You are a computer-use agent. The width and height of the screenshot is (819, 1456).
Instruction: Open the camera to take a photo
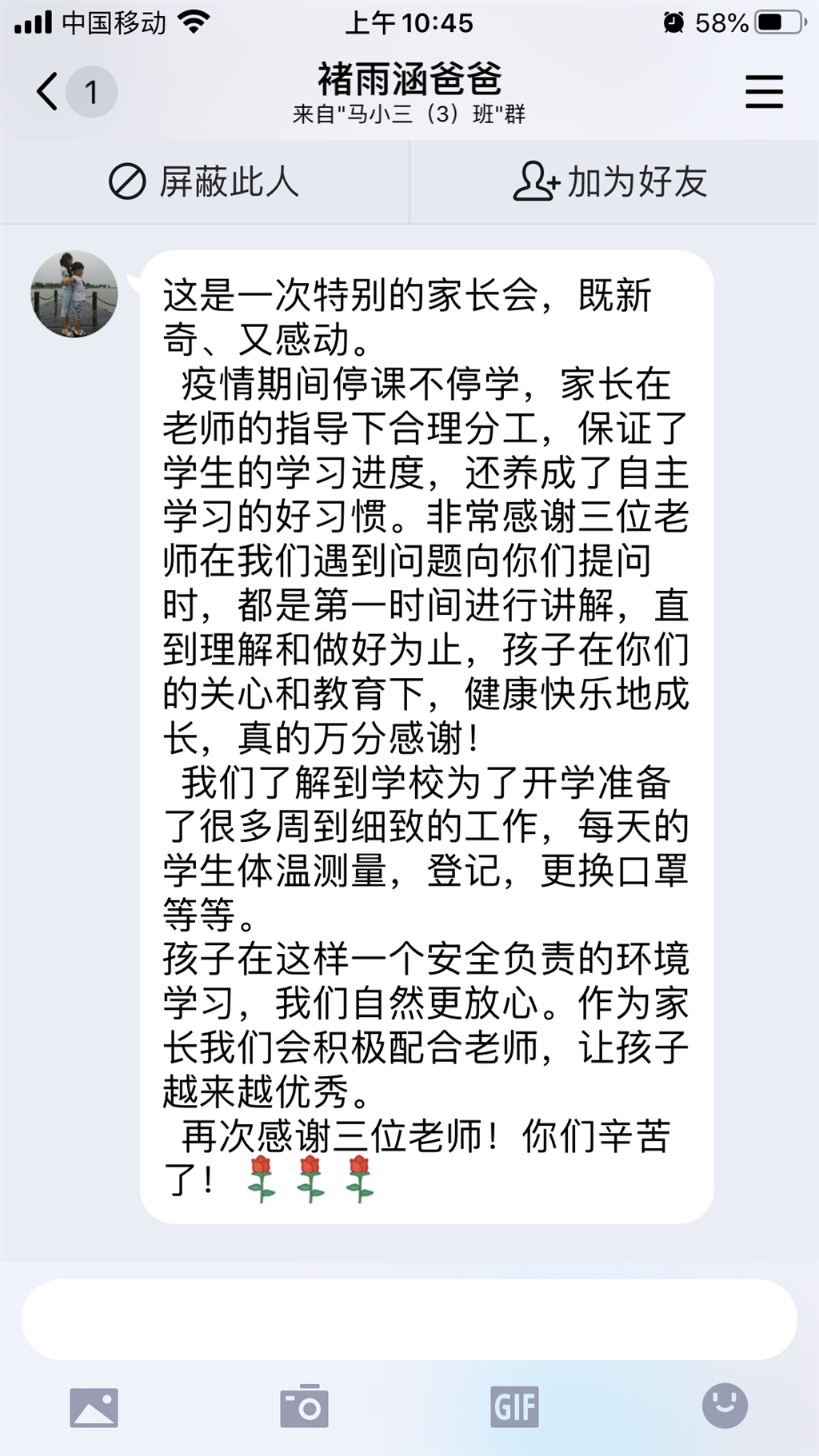[304, 1406]
